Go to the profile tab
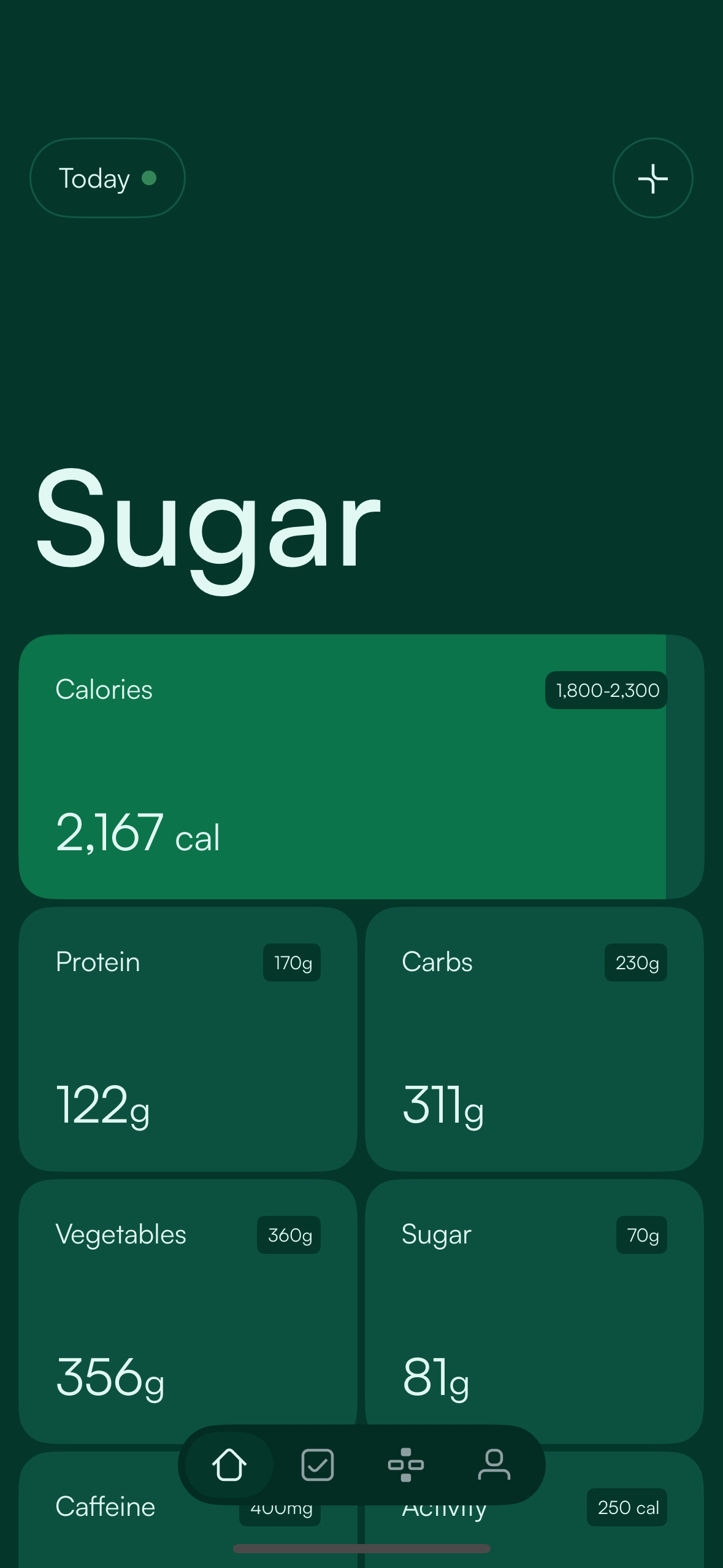 coord(494,1465)
